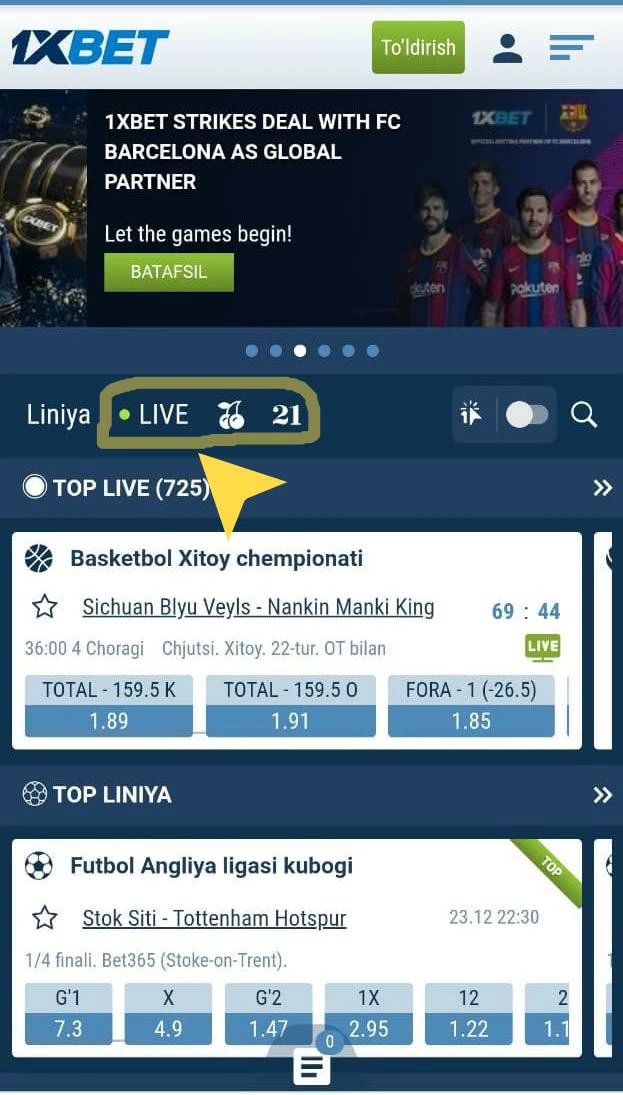Expand the TOP LINIYA section arrows

(602, 795)
